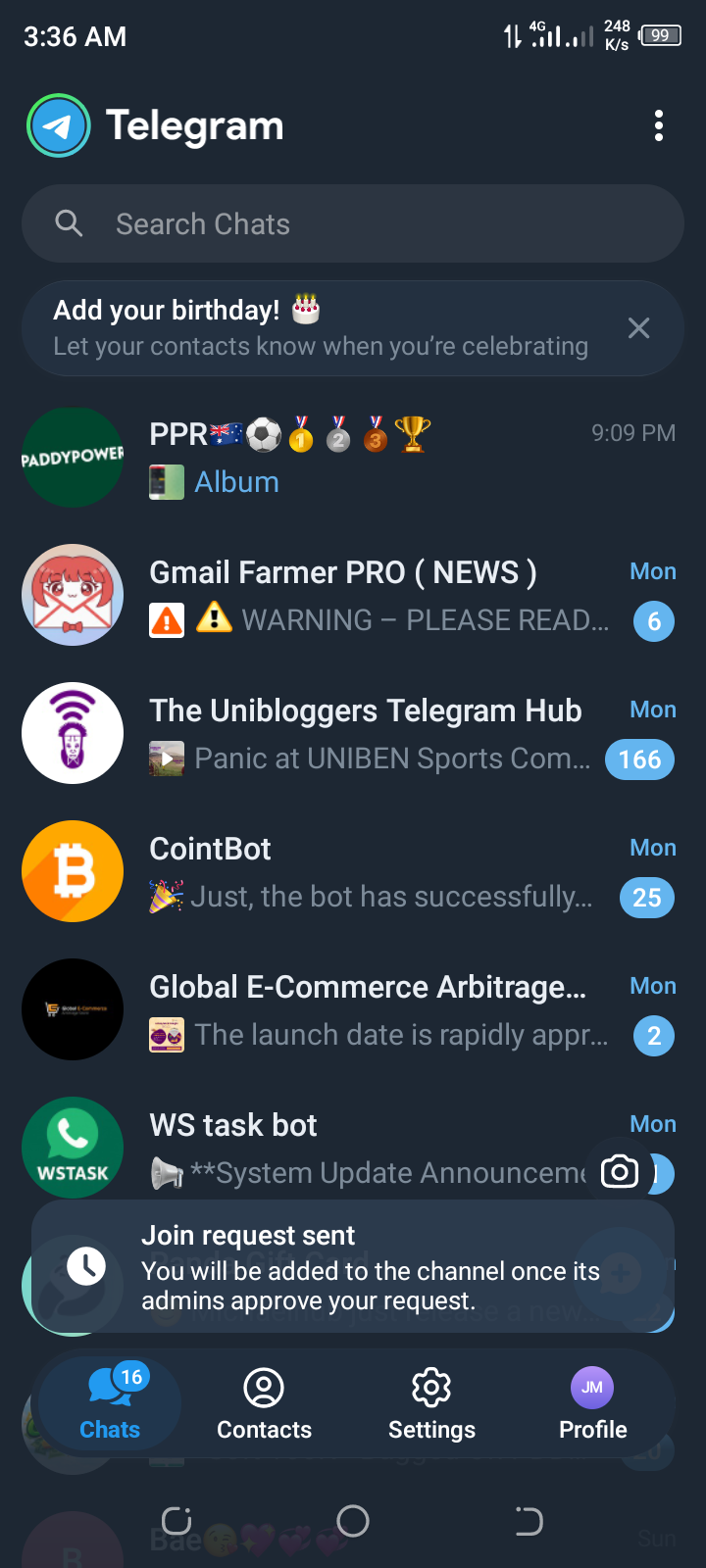Tap the Search Chats field
Screen dimensions: 706x1568
[353, 224]
